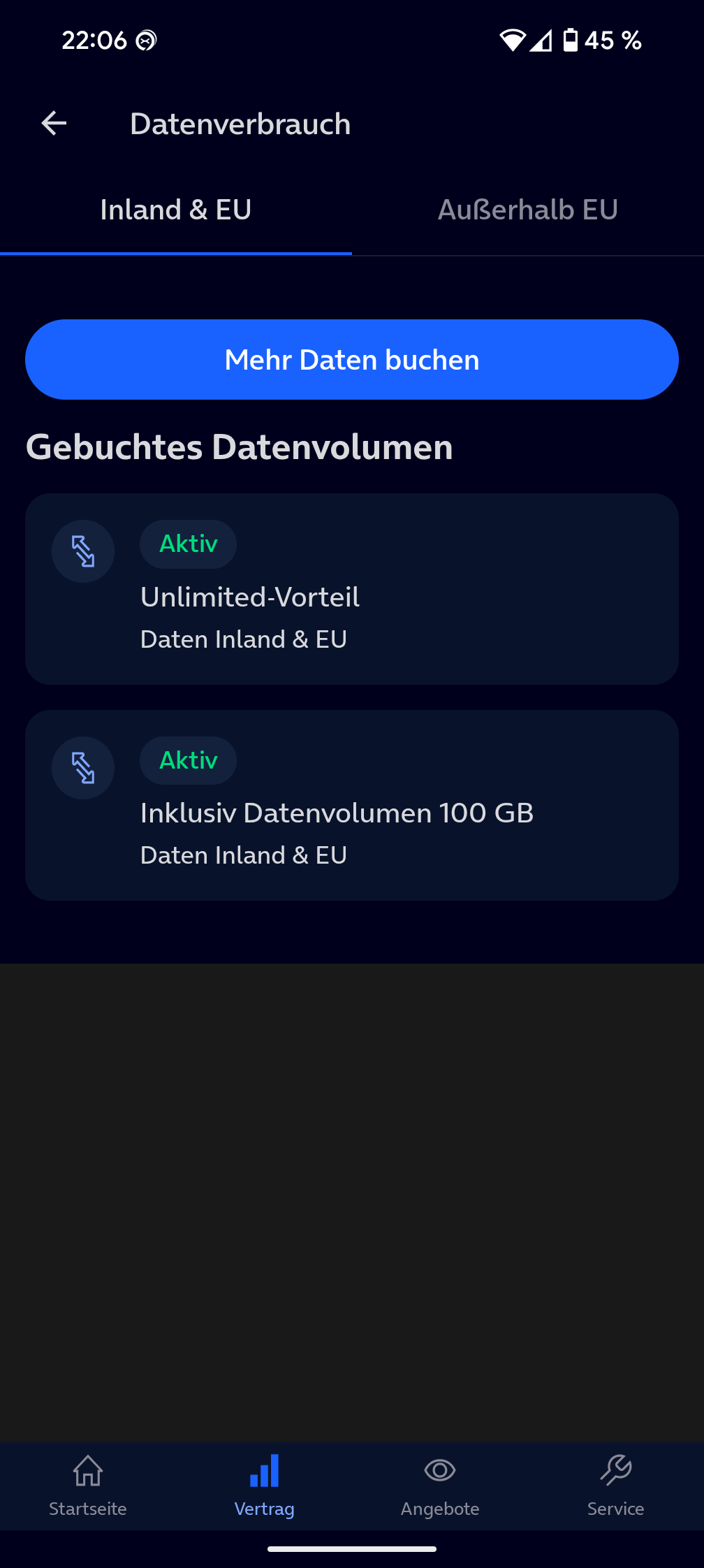Go back from Datenverbrauch screen

click(54, 124)
